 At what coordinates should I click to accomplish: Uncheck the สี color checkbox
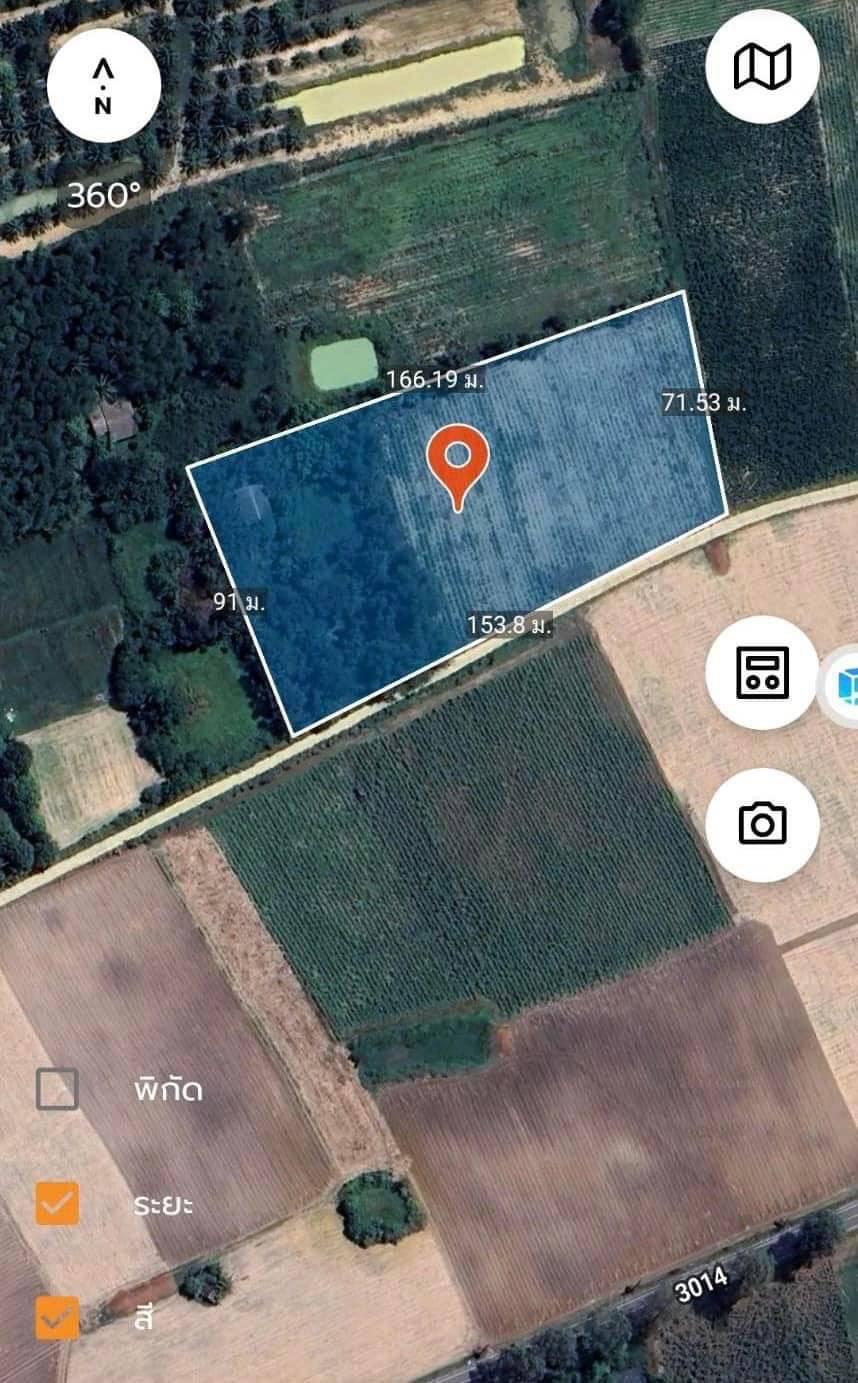tap(57, 1317)
